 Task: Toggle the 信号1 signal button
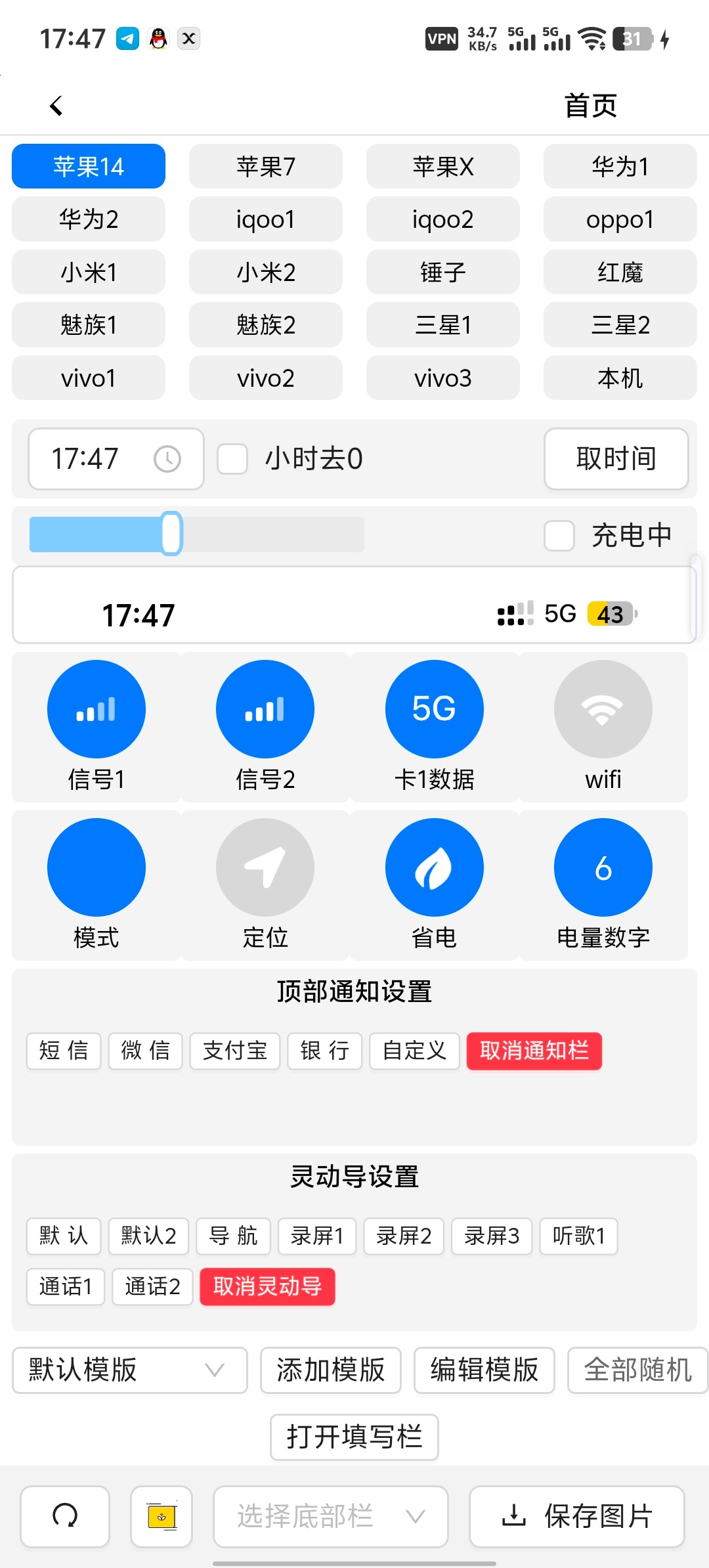point(97,709)
